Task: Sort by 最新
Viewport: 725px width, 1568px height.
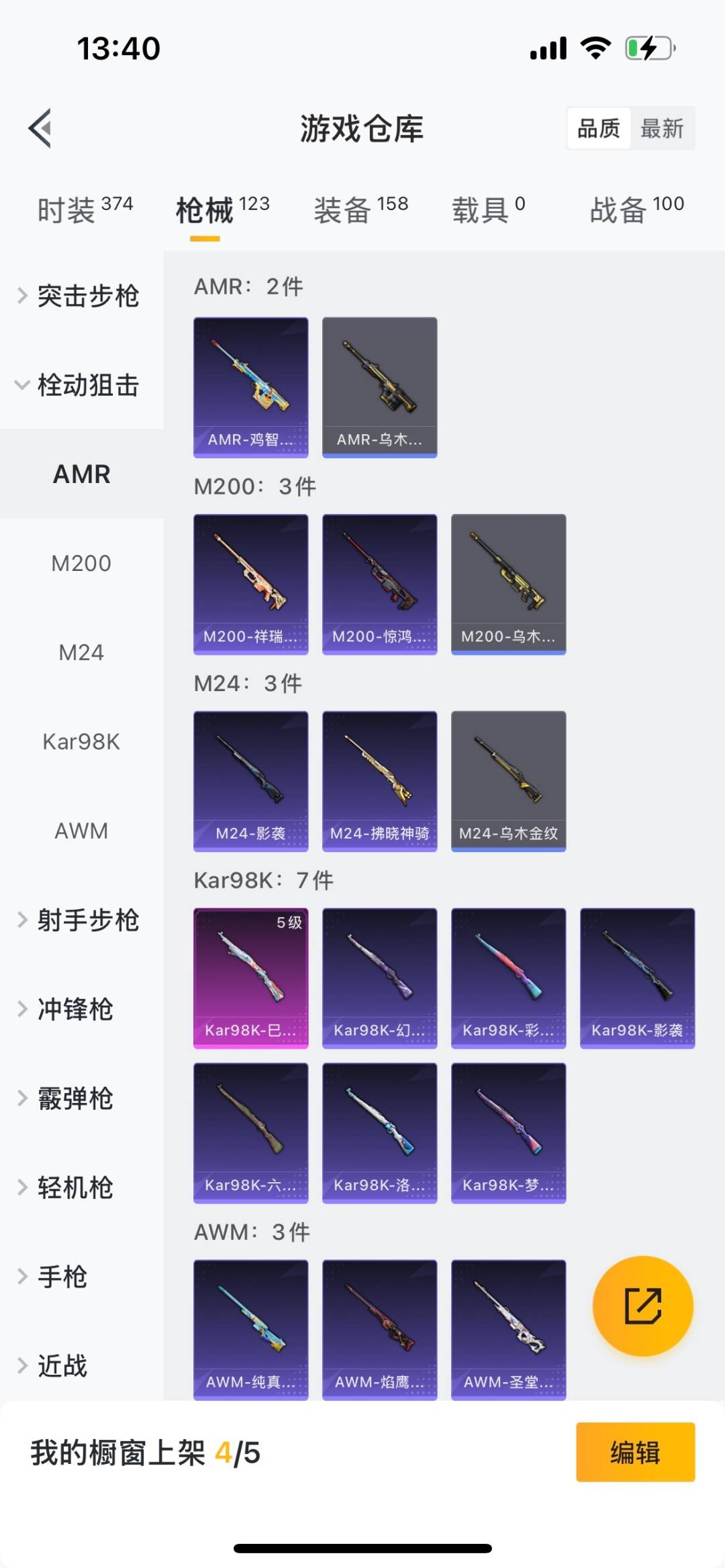Action: point(661,127)
